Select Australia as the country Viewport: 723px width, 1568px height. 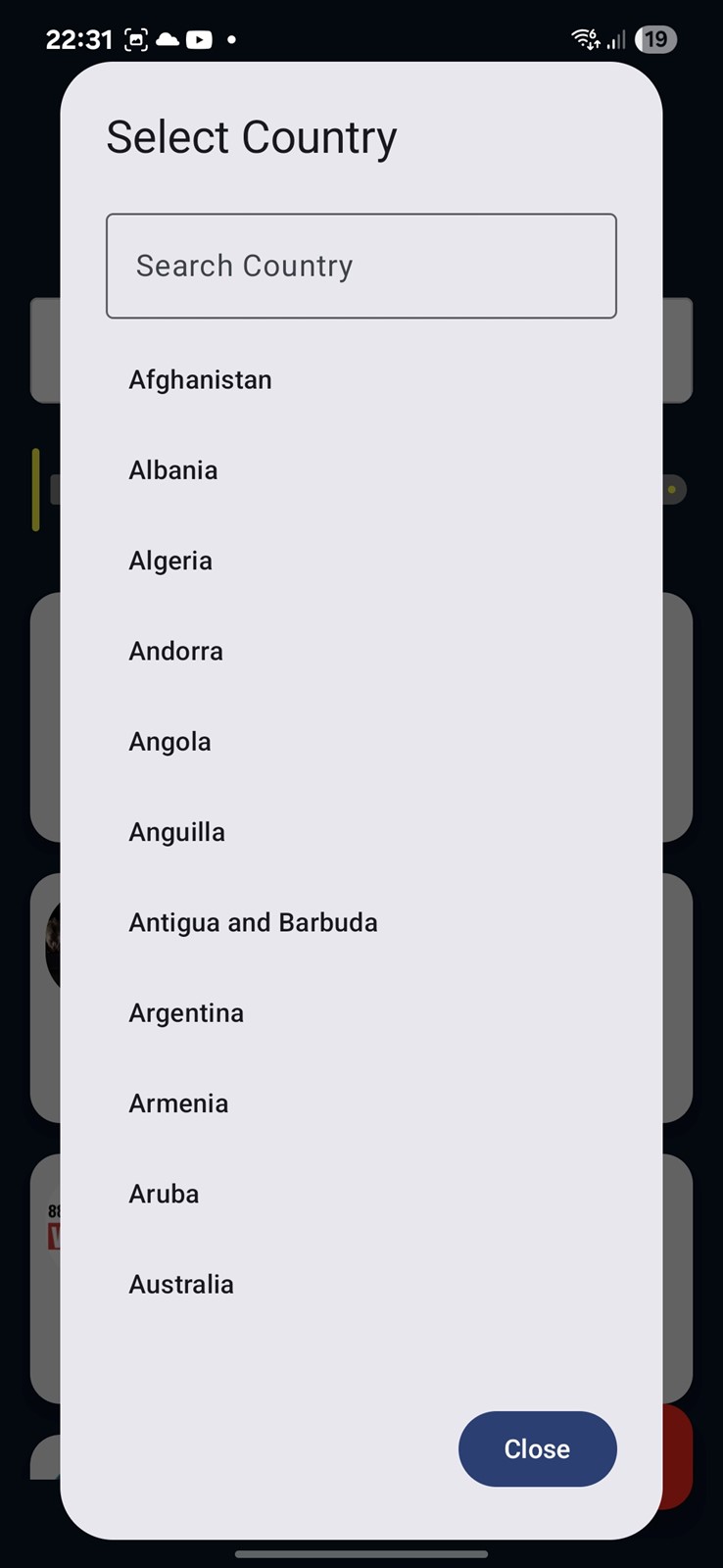pos(361,1284)
